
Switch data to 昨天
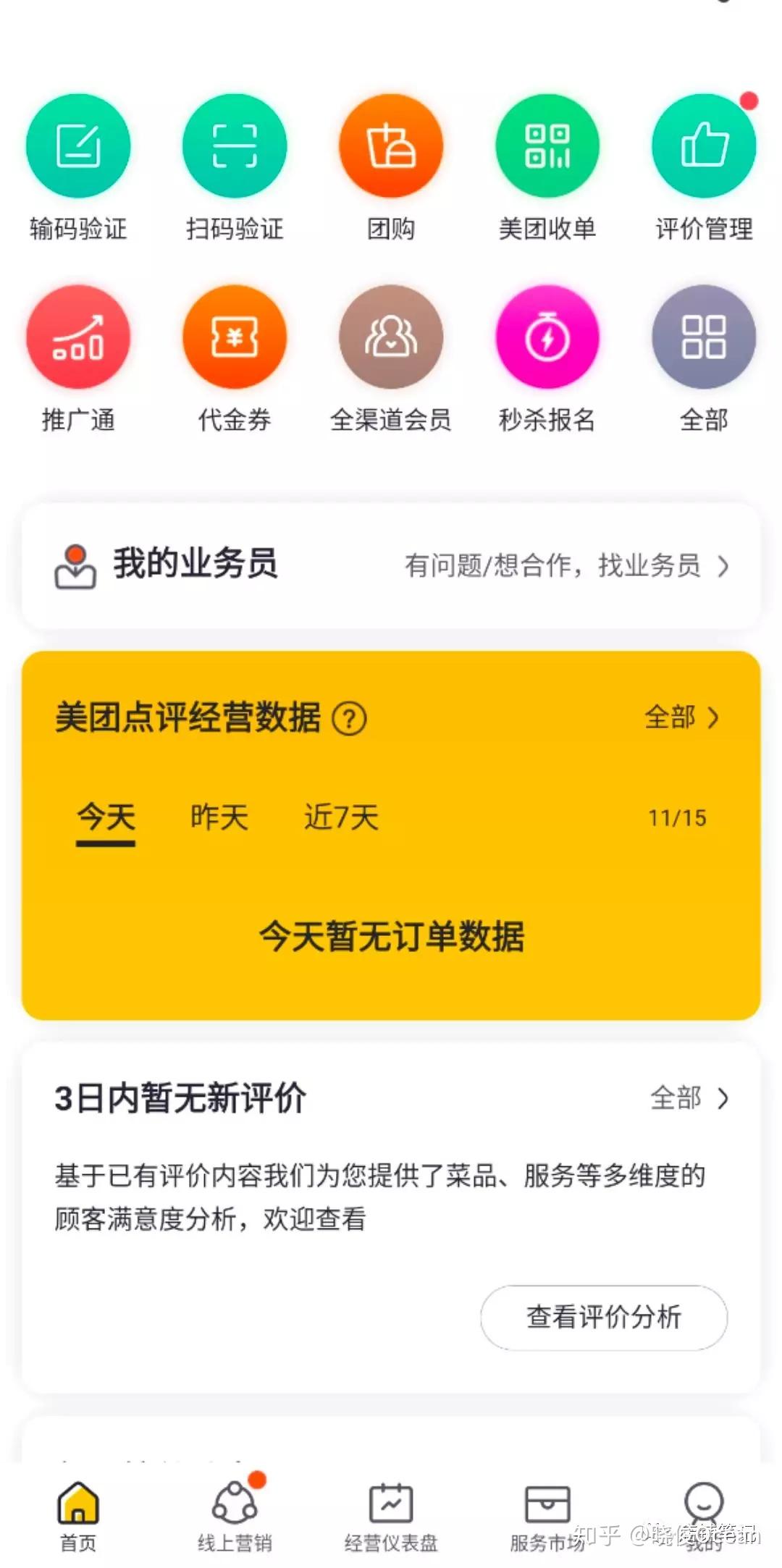[x=219, y=817]
